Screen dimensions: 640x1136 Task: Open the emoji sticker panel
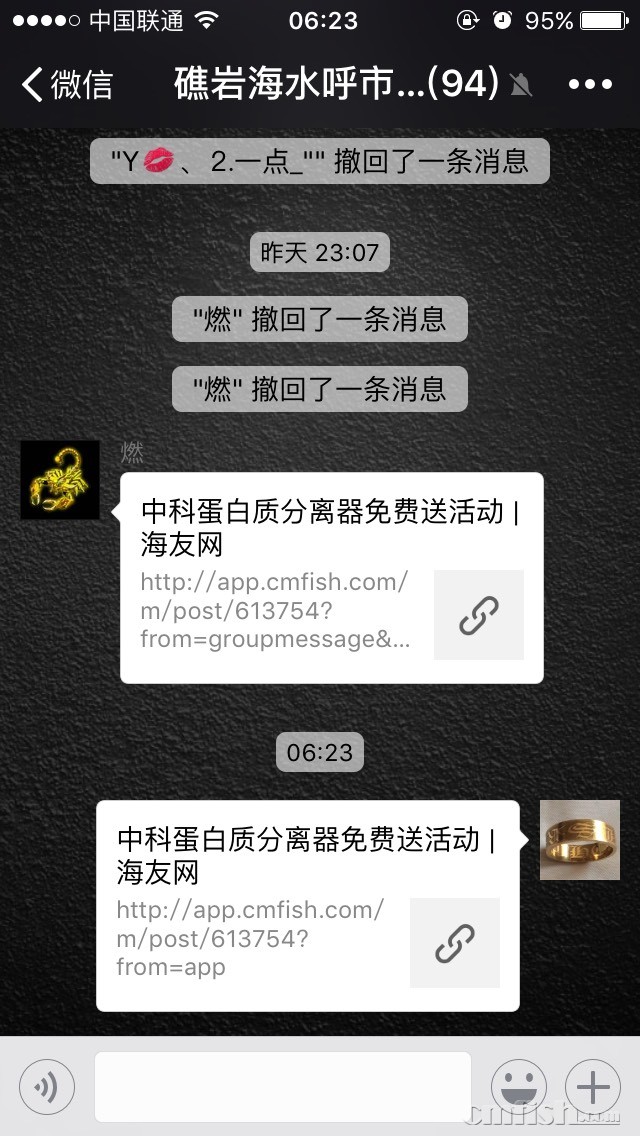tap(518, 1087)
